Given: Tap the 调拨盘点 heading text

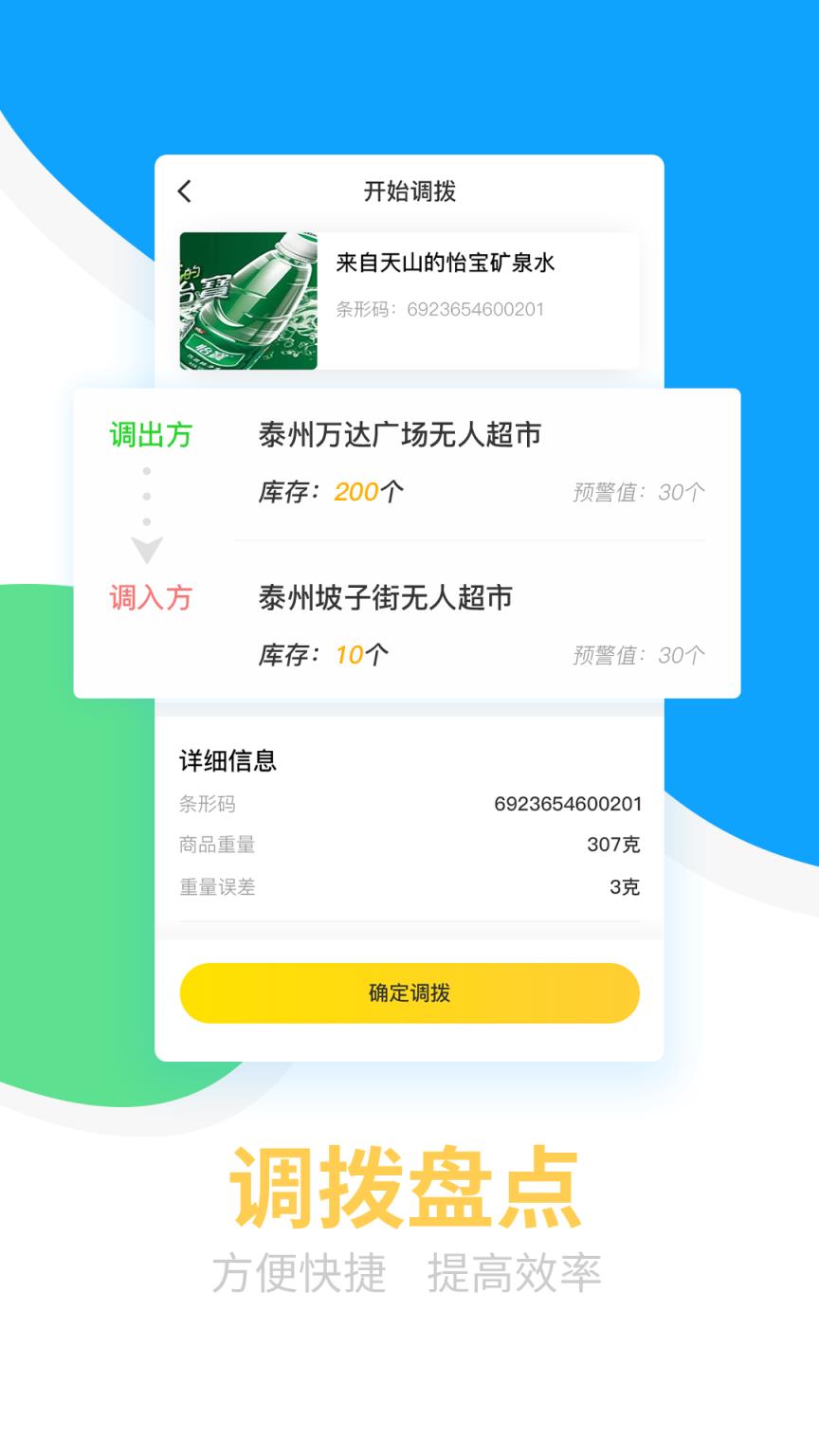Looking at the screenshot, I should point(409,1186).
